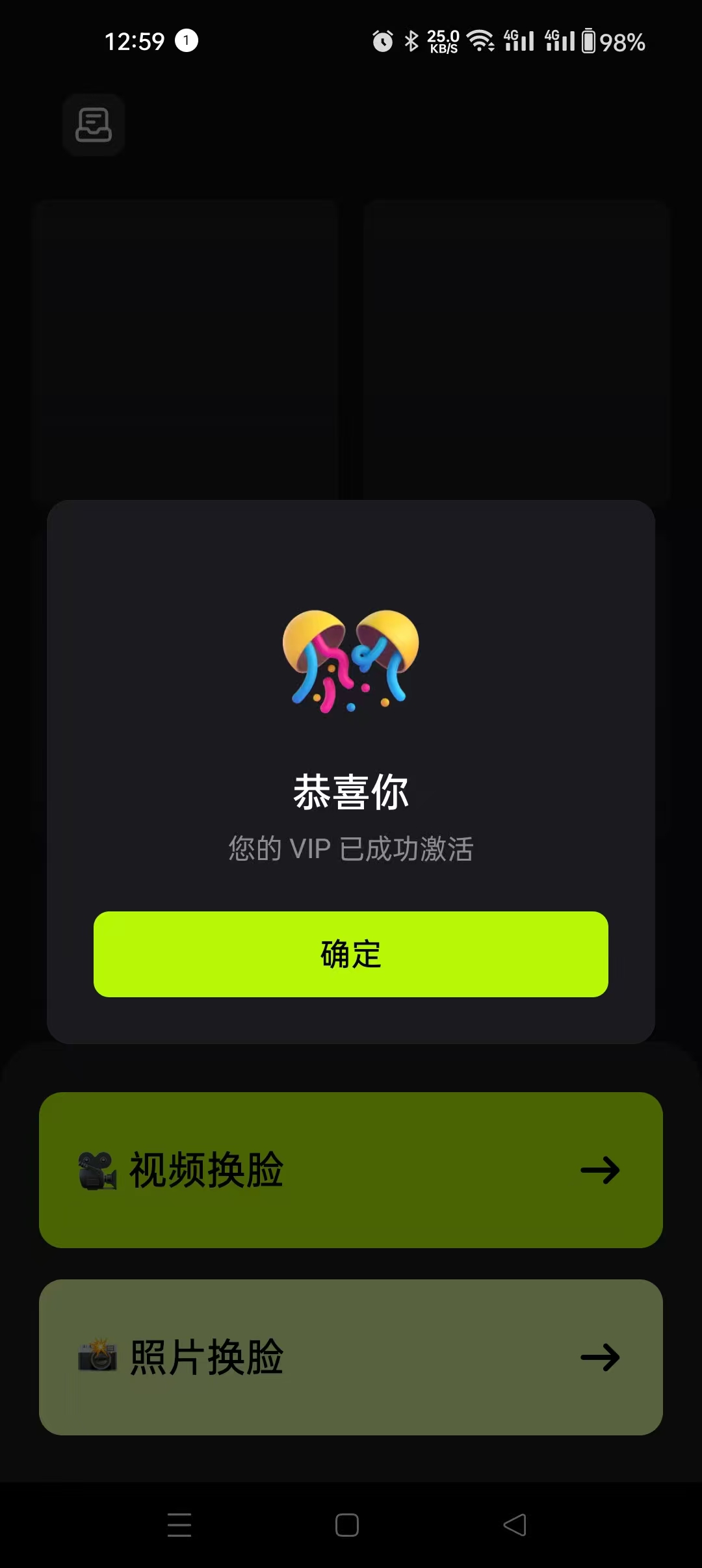This screenshot has height=1568, width=702.
Task: Open the inbox icon at top
Action: tap(94, 125)
